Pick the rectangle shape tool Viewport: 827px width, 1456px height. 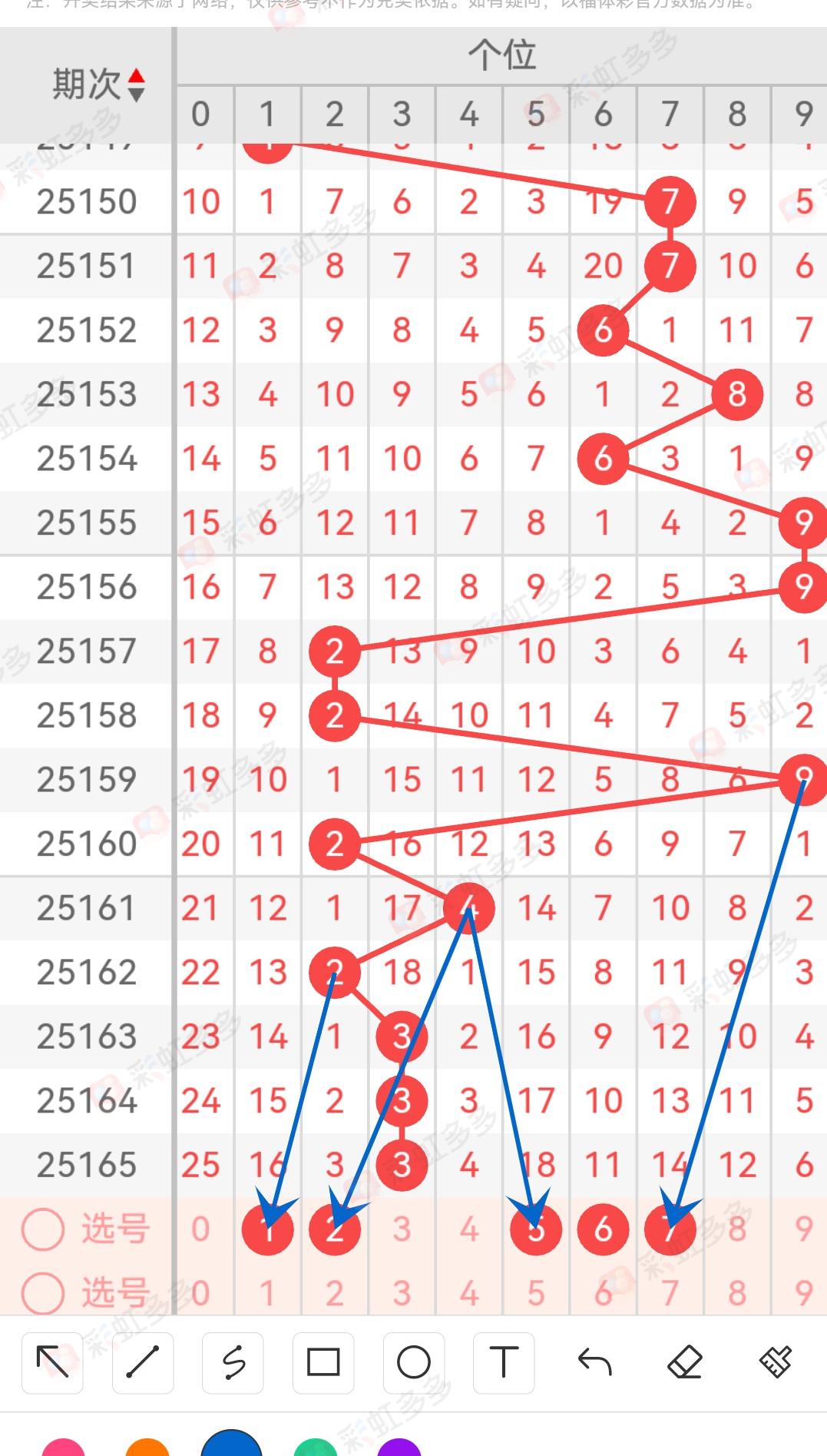[x=323, y=1363]
